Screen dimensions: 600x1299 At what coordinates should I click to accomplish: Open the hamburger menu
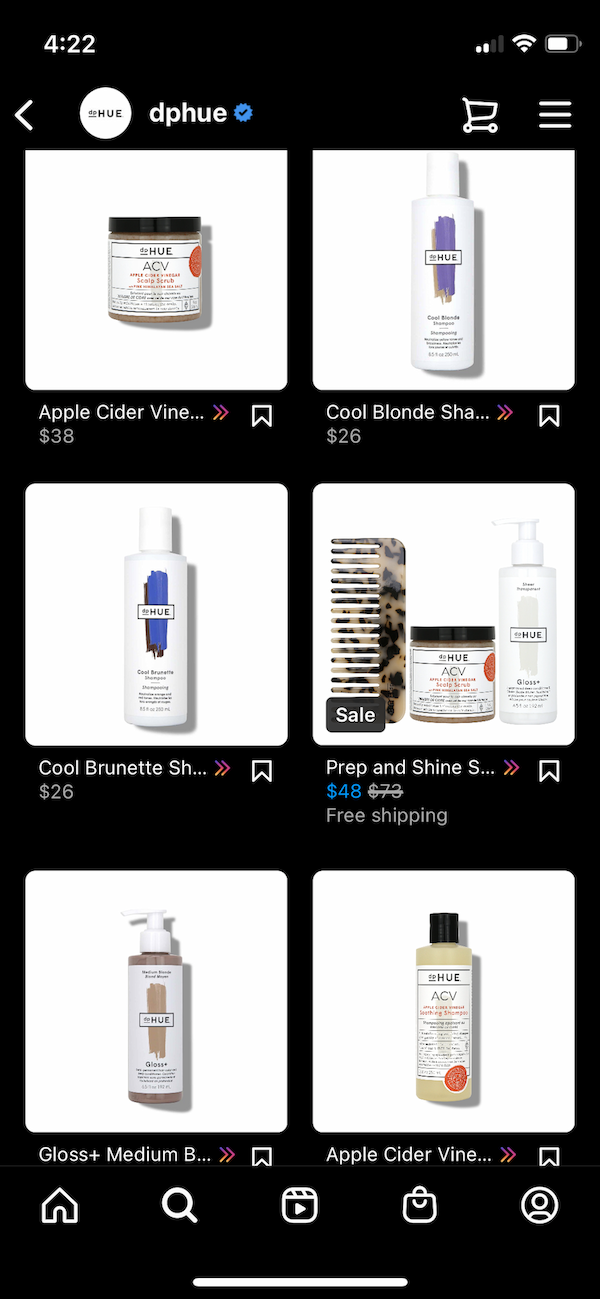[x=555, y=115]
